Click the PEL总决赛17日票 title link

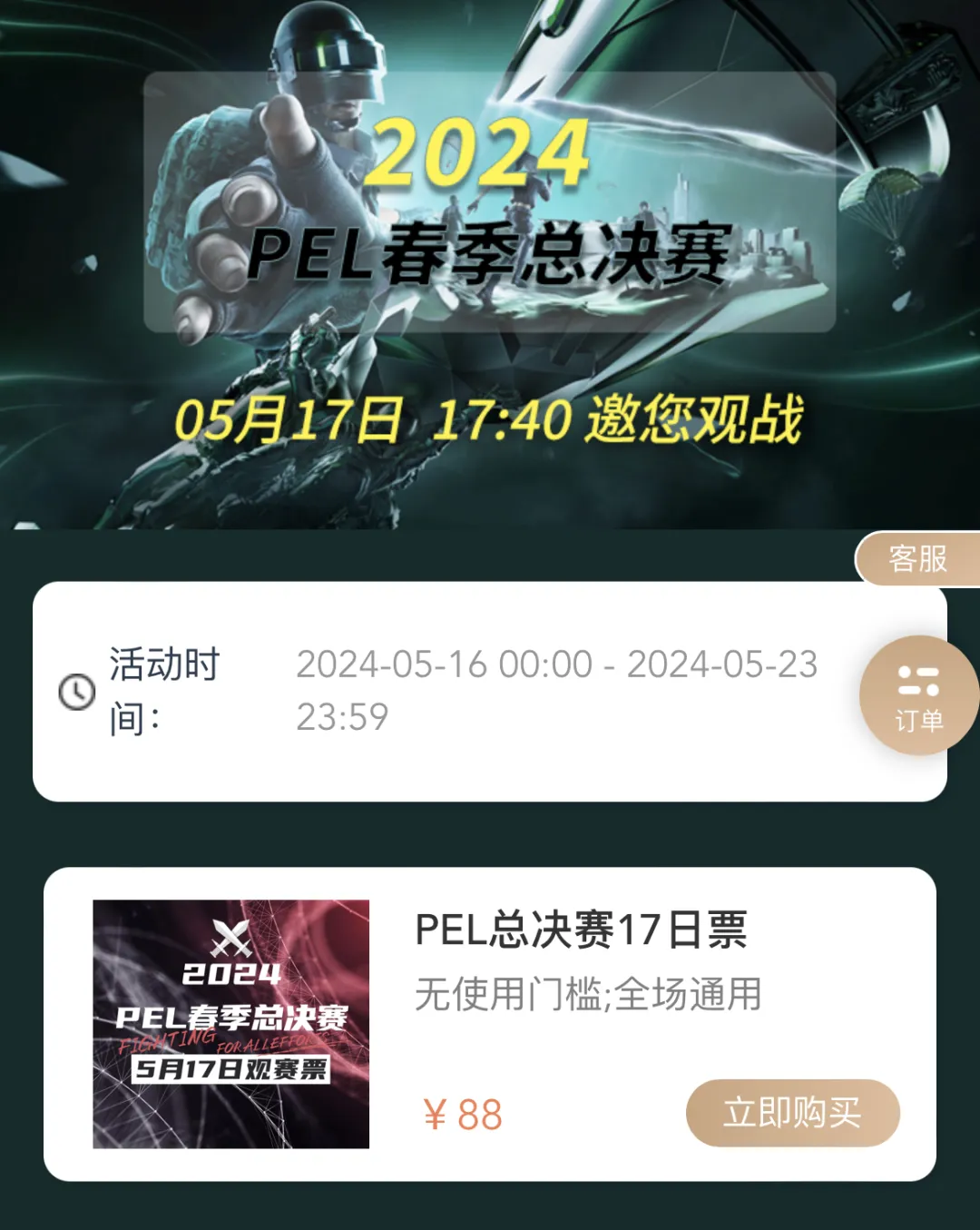(581, 932)
